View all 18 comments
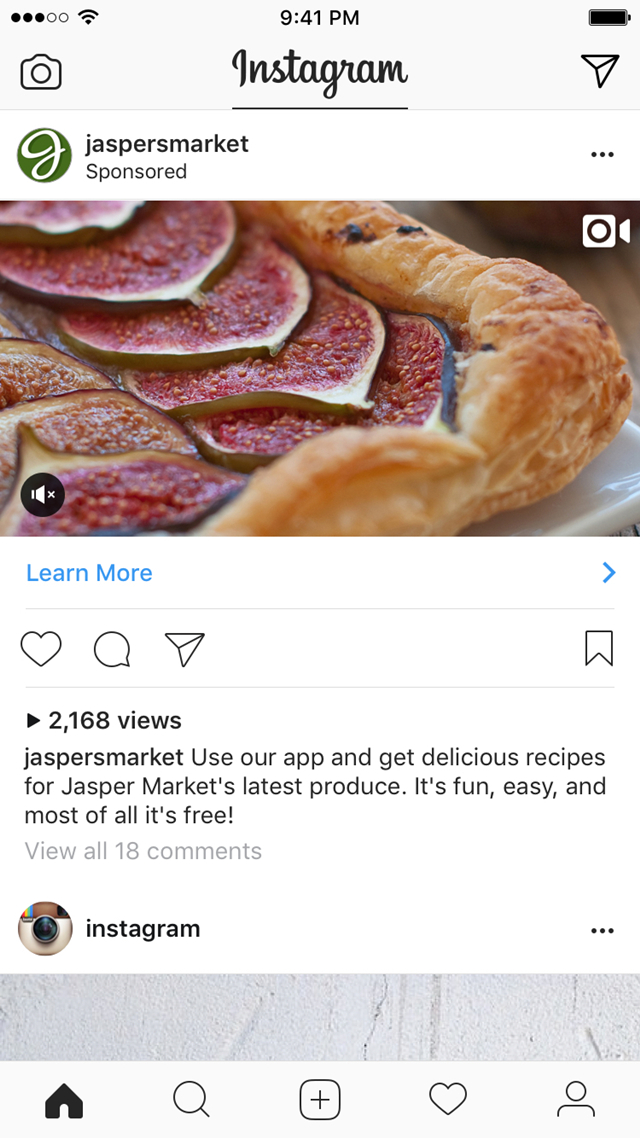 [x=143, y=851]
